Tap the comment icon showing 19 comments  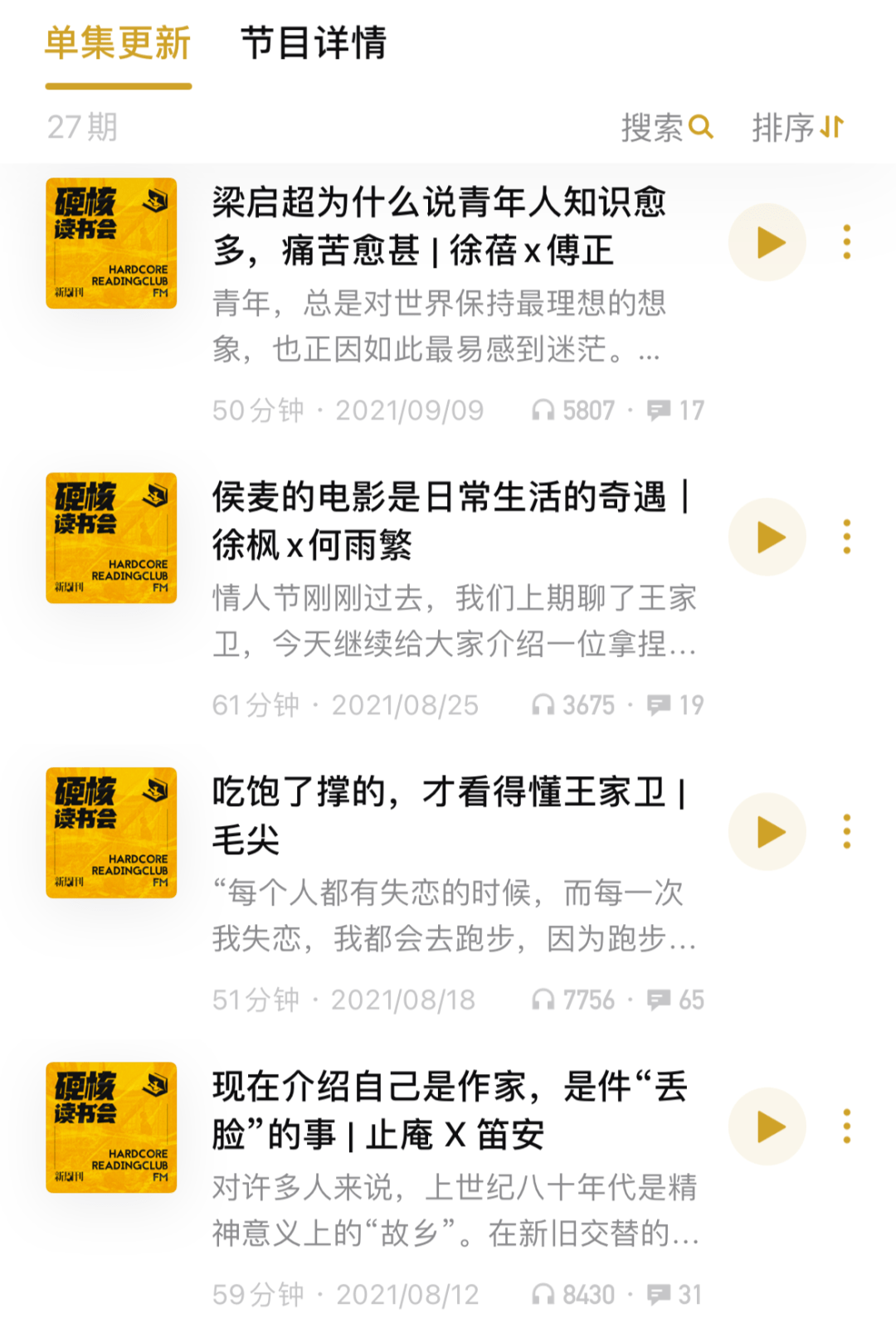click(660, 704)
